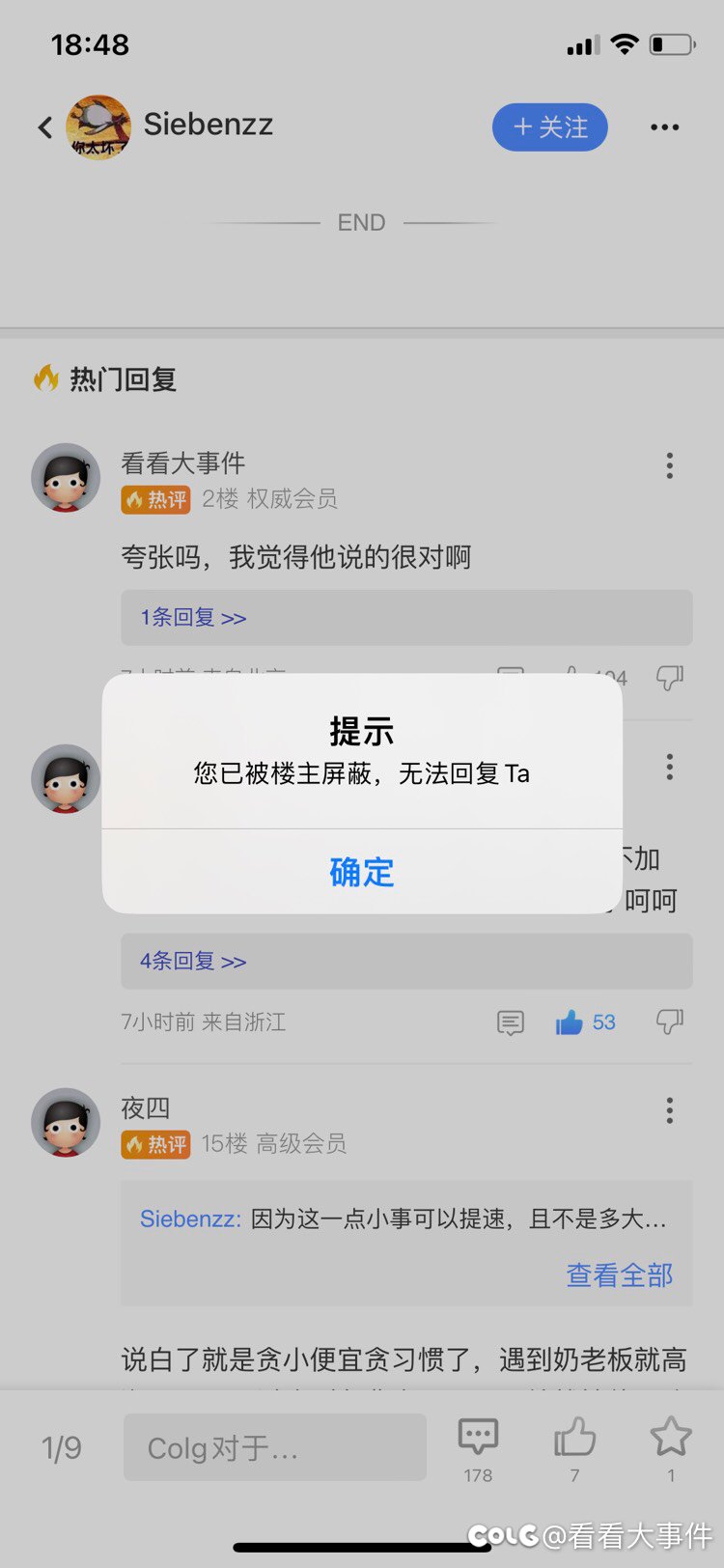
Task: View full quote via 查看全部
Action: point(619,1275)
